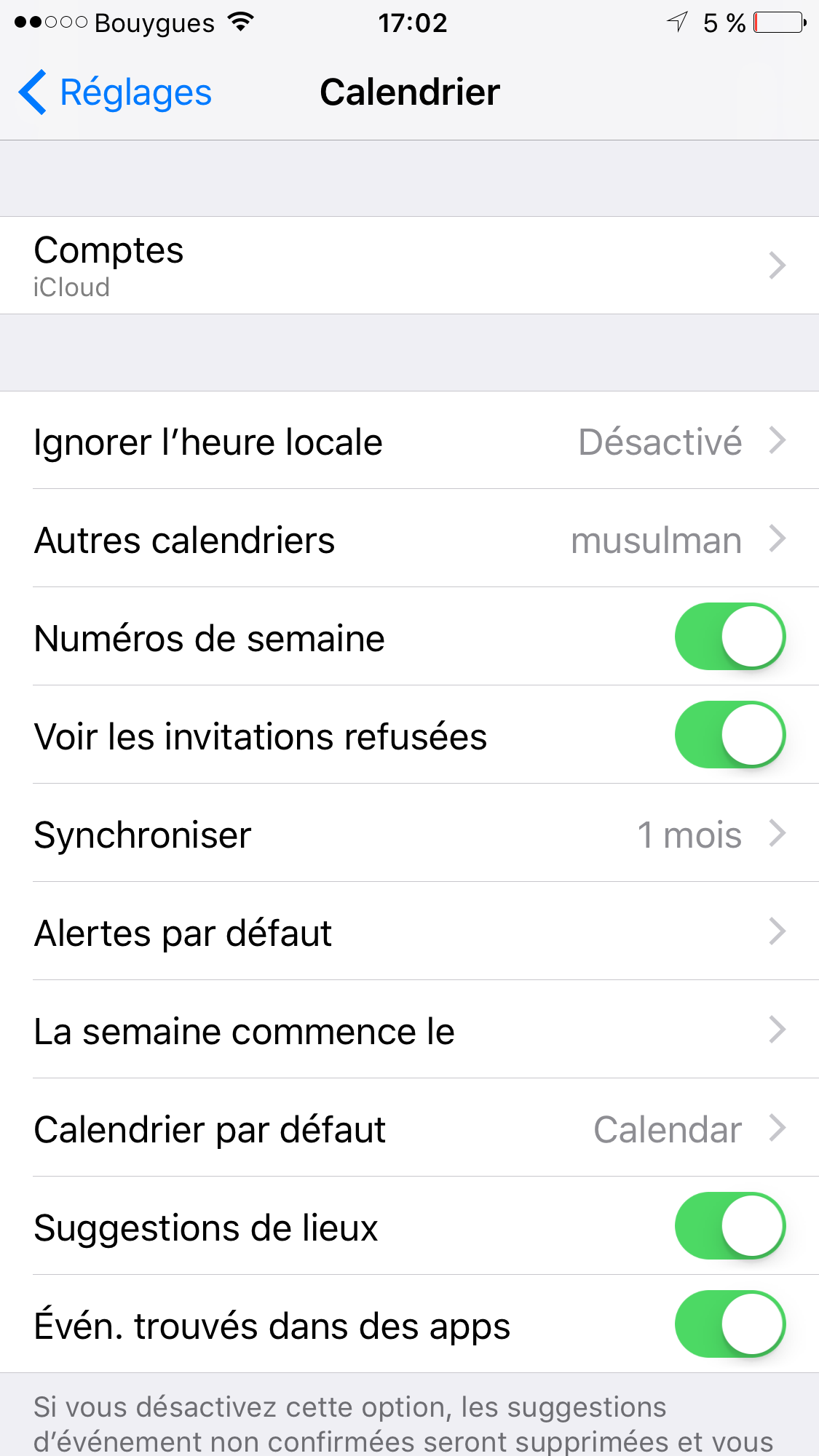Screen dimensions: 819x1456
Task: Open Autres calendriers options
Action: click(x=409, y=539)
